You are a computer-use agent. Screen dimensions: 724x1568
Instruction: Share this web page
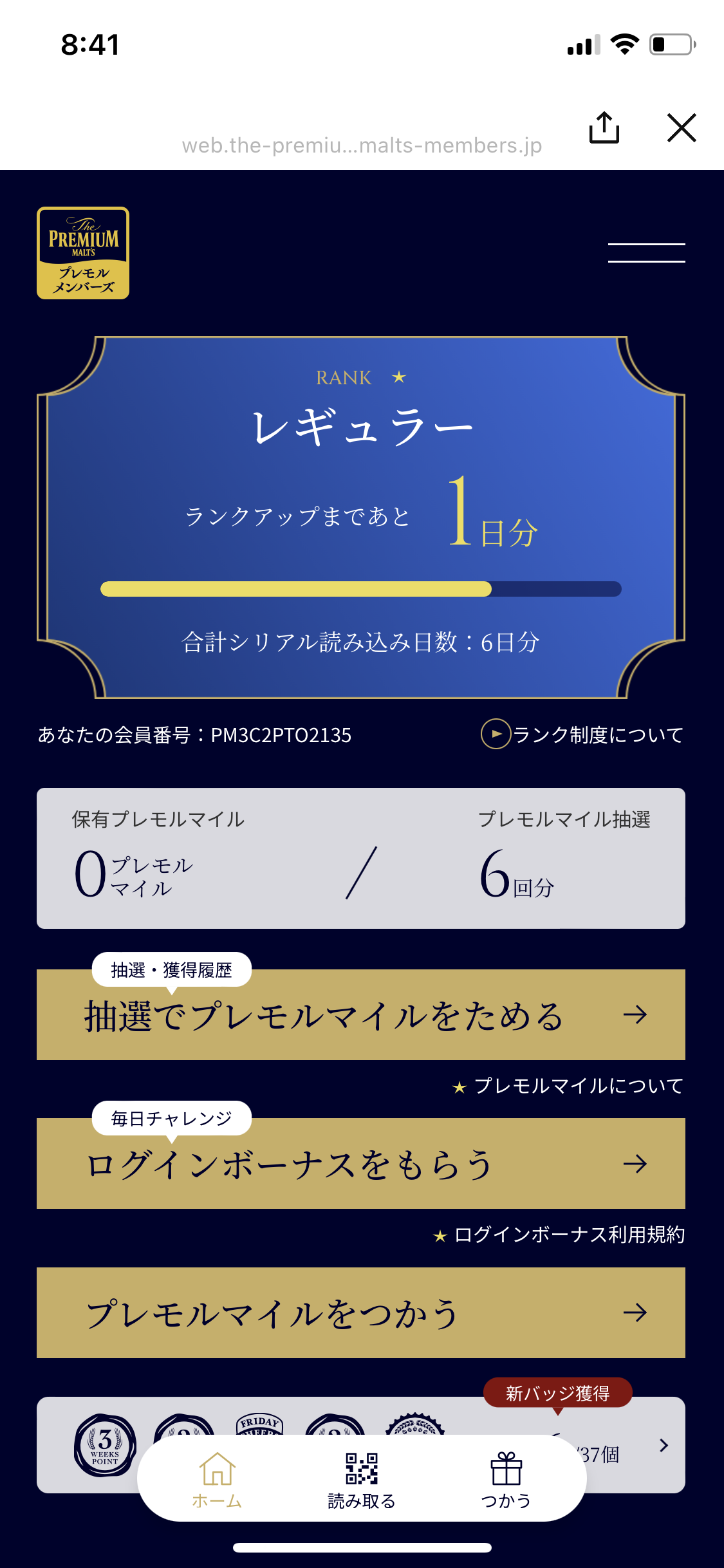pos(604,127)
